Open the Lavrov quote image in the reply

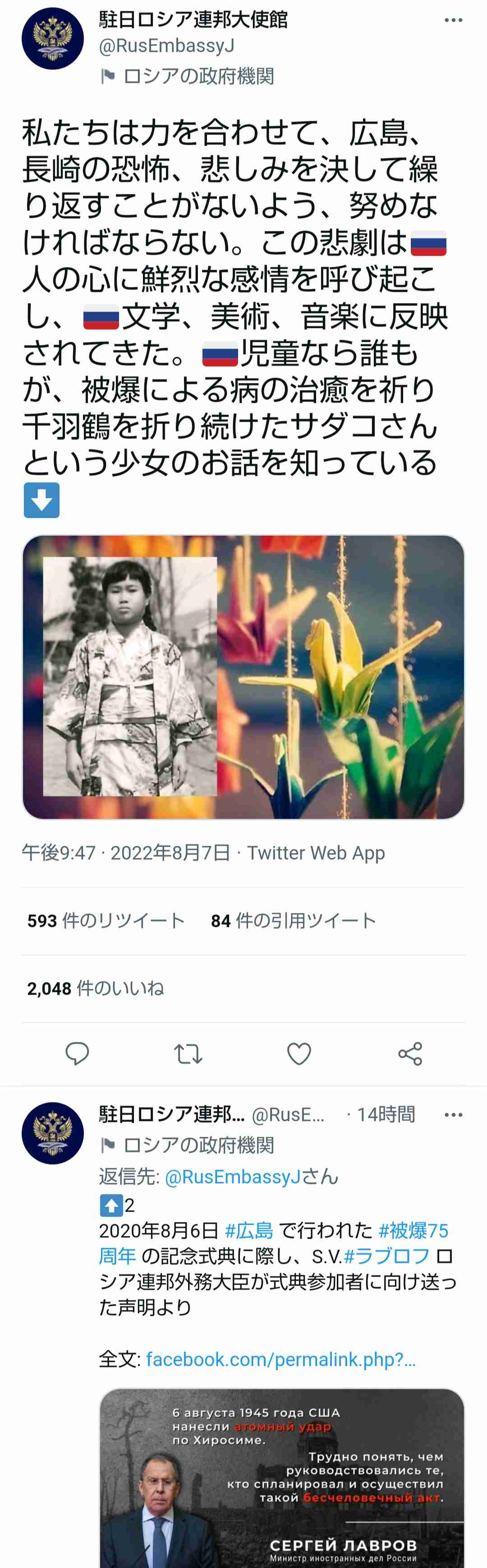pos(282,1479)
